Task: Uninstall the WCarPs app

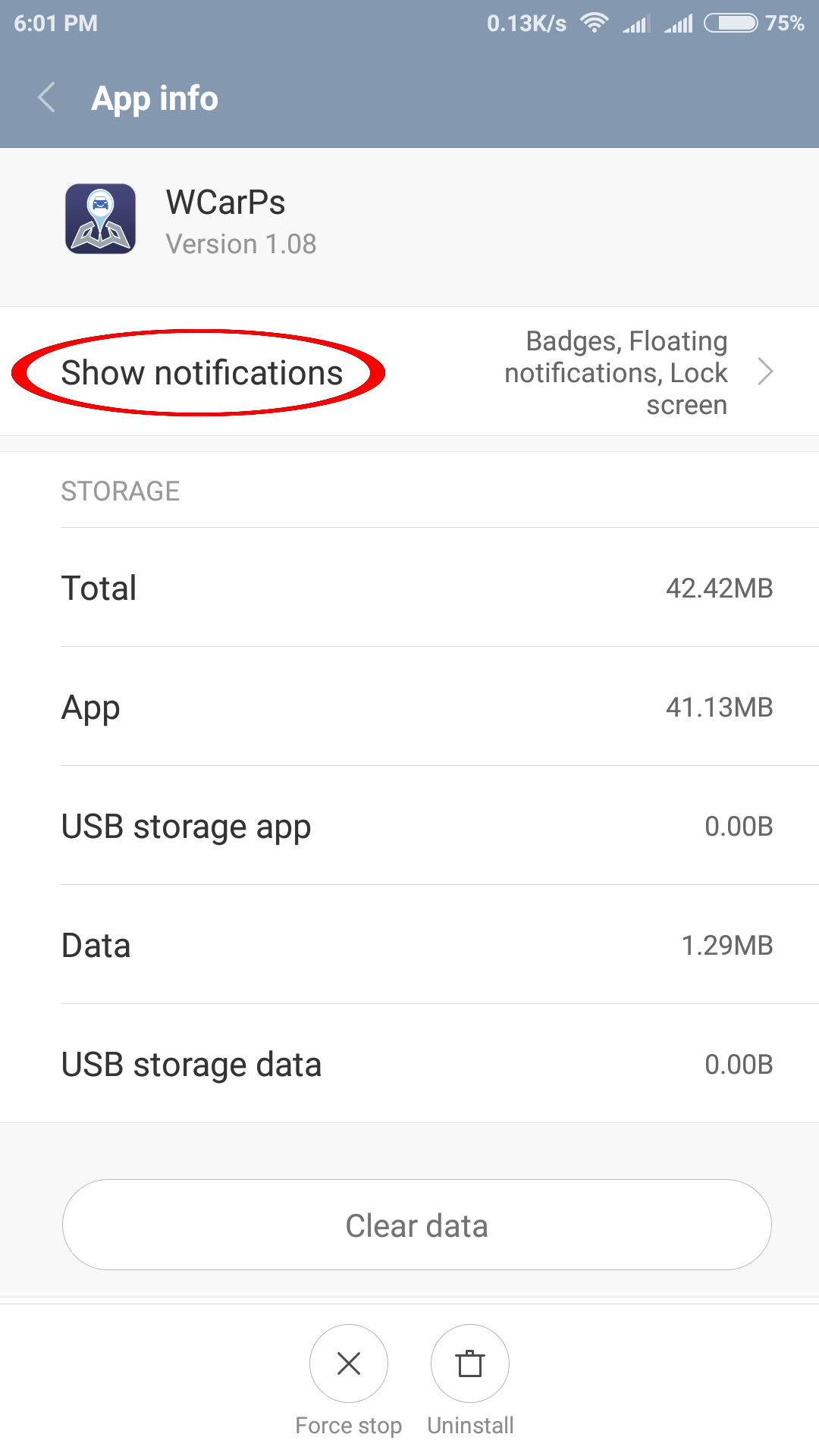Action: pos(470,1363)
